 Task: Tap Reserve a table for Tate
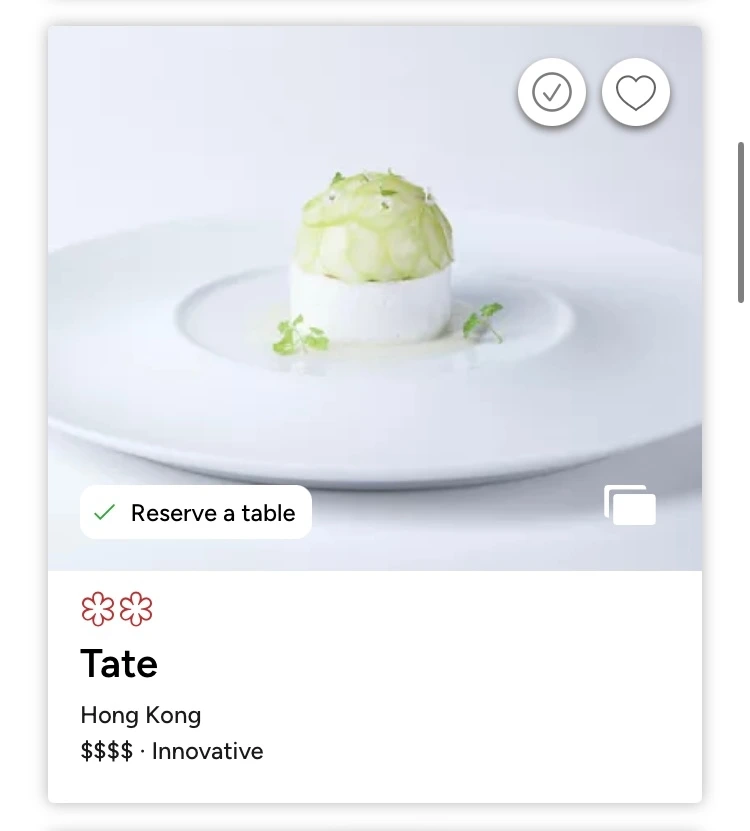[x=196, y=513]
